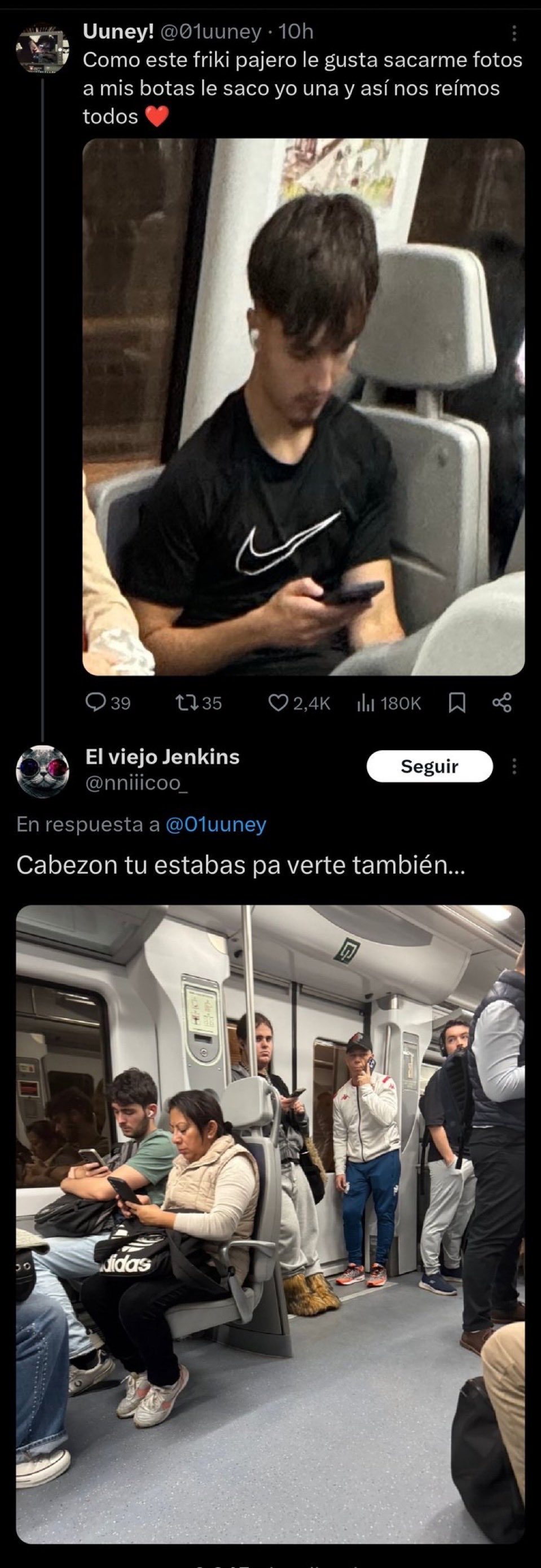The width and height of the screenshot is (541, 1568).
Task: Follow El viejo Jenkins with Seguir
Action: 429,767
